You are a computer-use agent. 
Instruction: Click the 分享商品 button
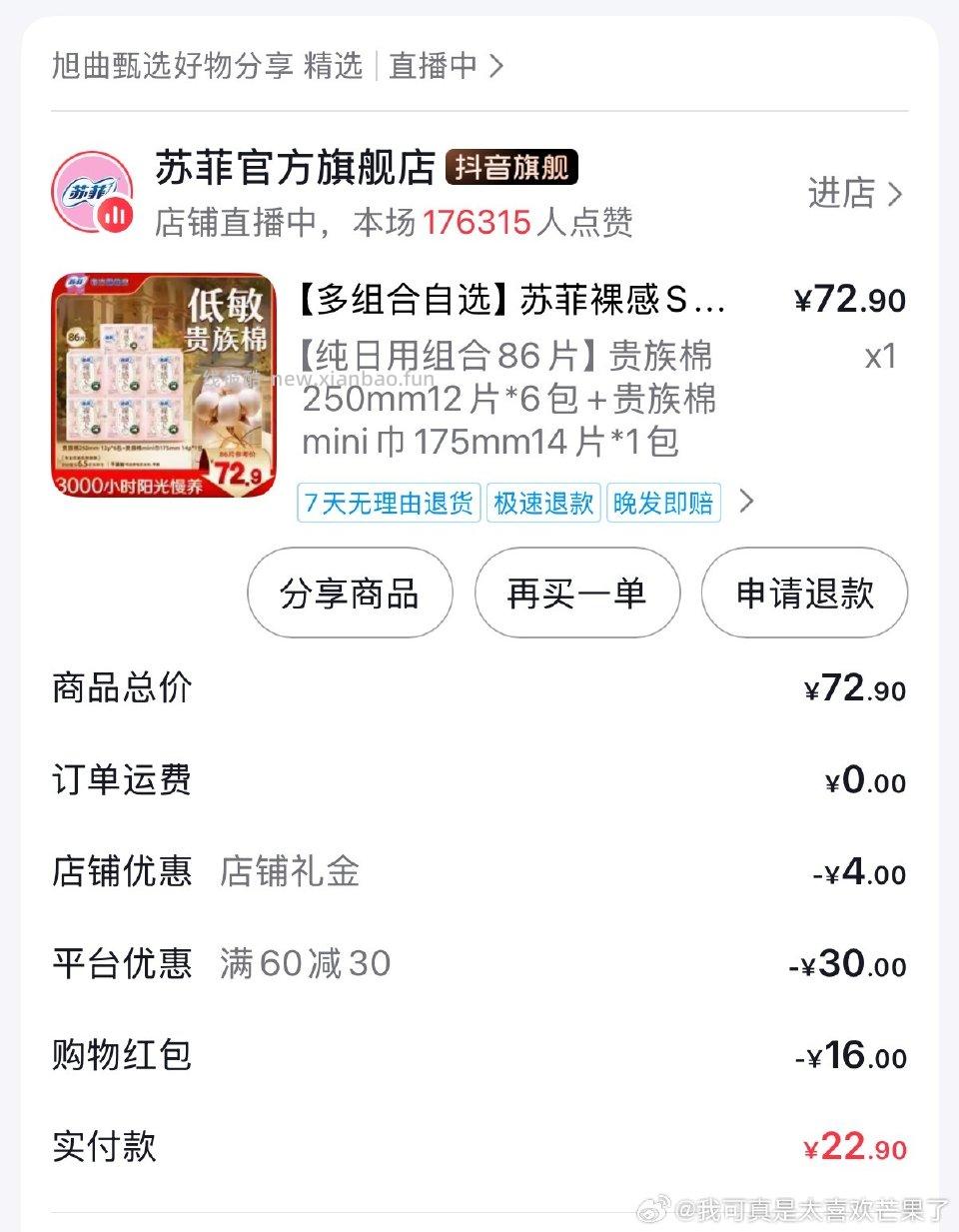350,593
